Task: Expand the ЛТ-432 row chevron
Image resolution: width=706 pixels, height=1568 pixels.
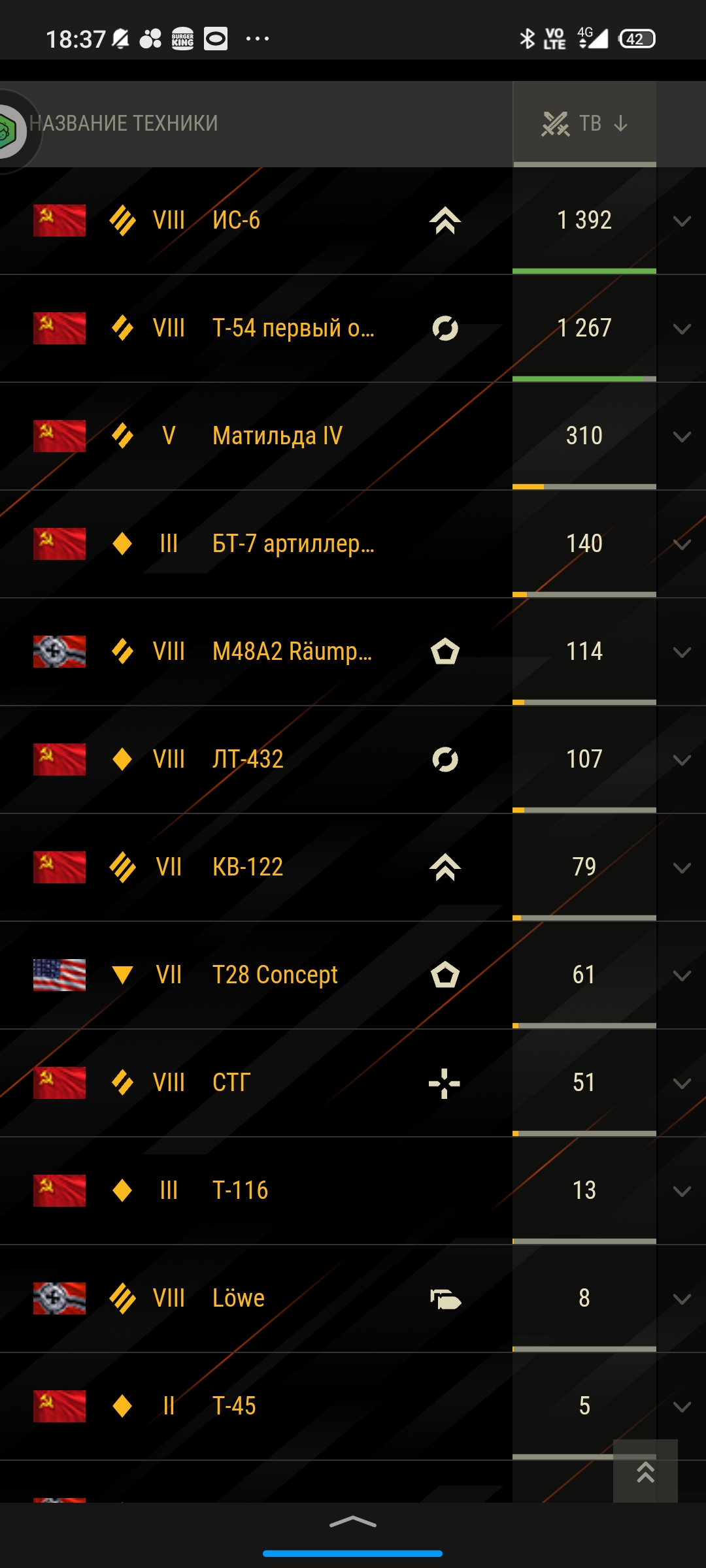Action: (x=682, y=760)
